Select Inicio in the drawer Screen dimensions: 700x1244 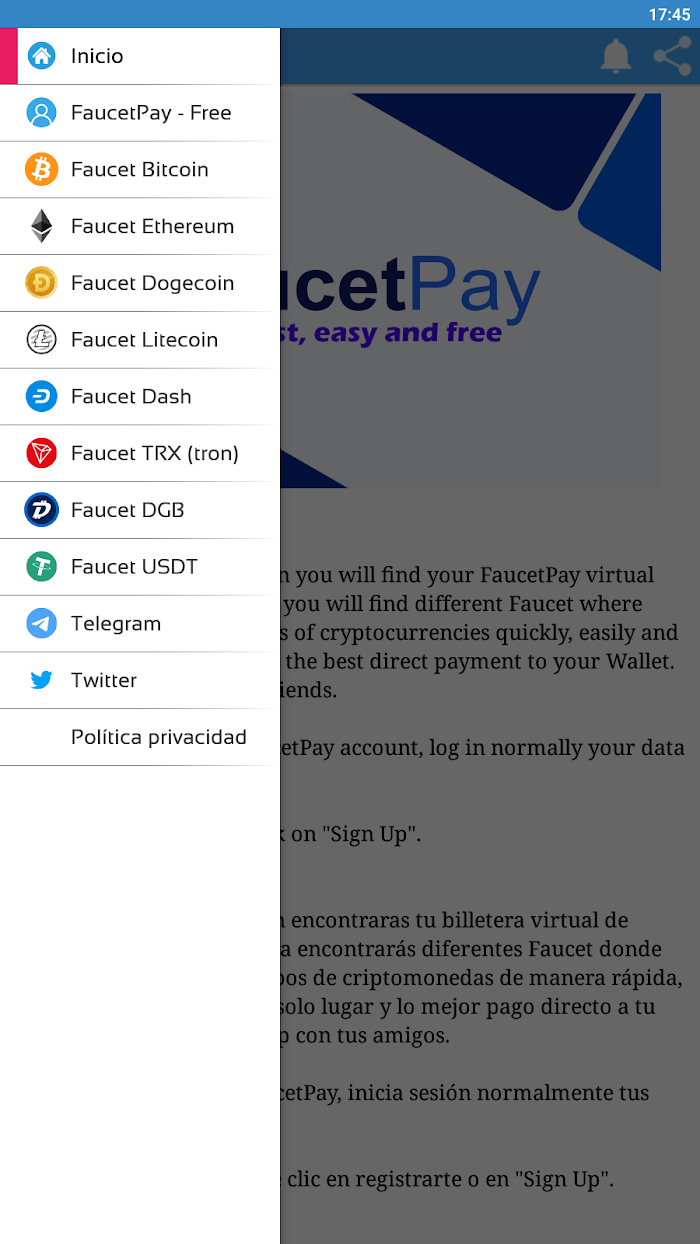140,56
